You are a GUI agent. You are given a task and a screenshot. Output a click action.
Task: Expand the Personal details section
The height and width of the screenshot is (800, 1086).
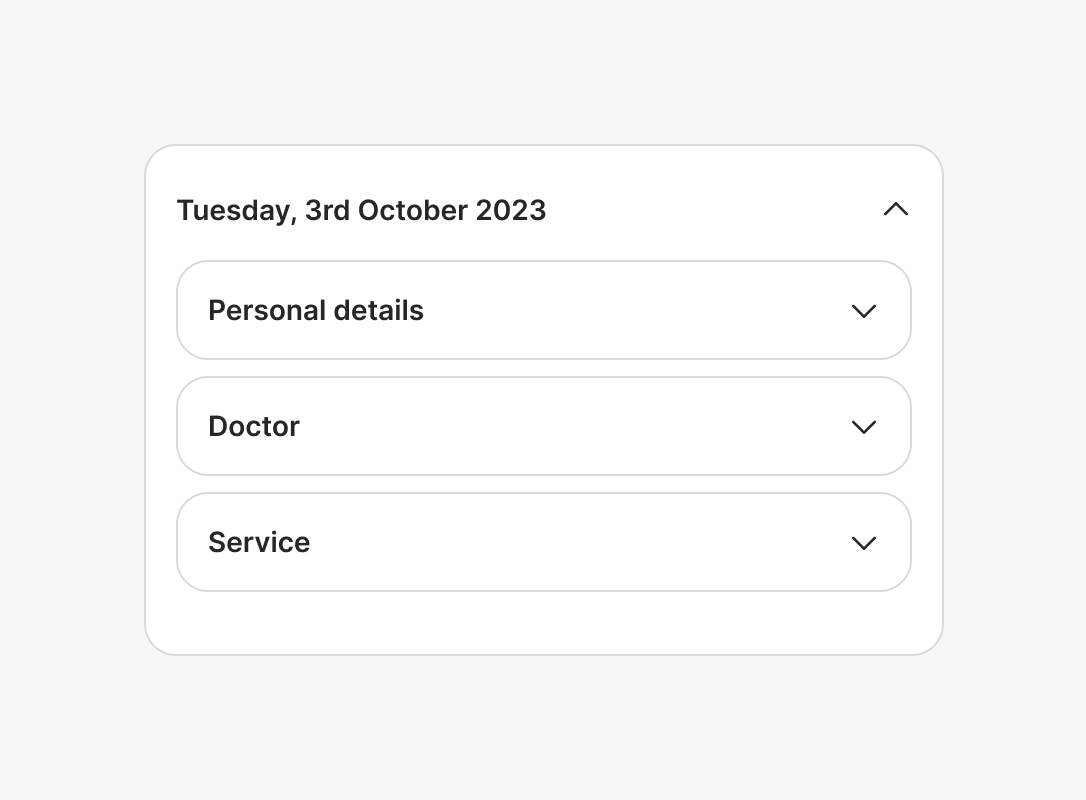coord(863,311)
